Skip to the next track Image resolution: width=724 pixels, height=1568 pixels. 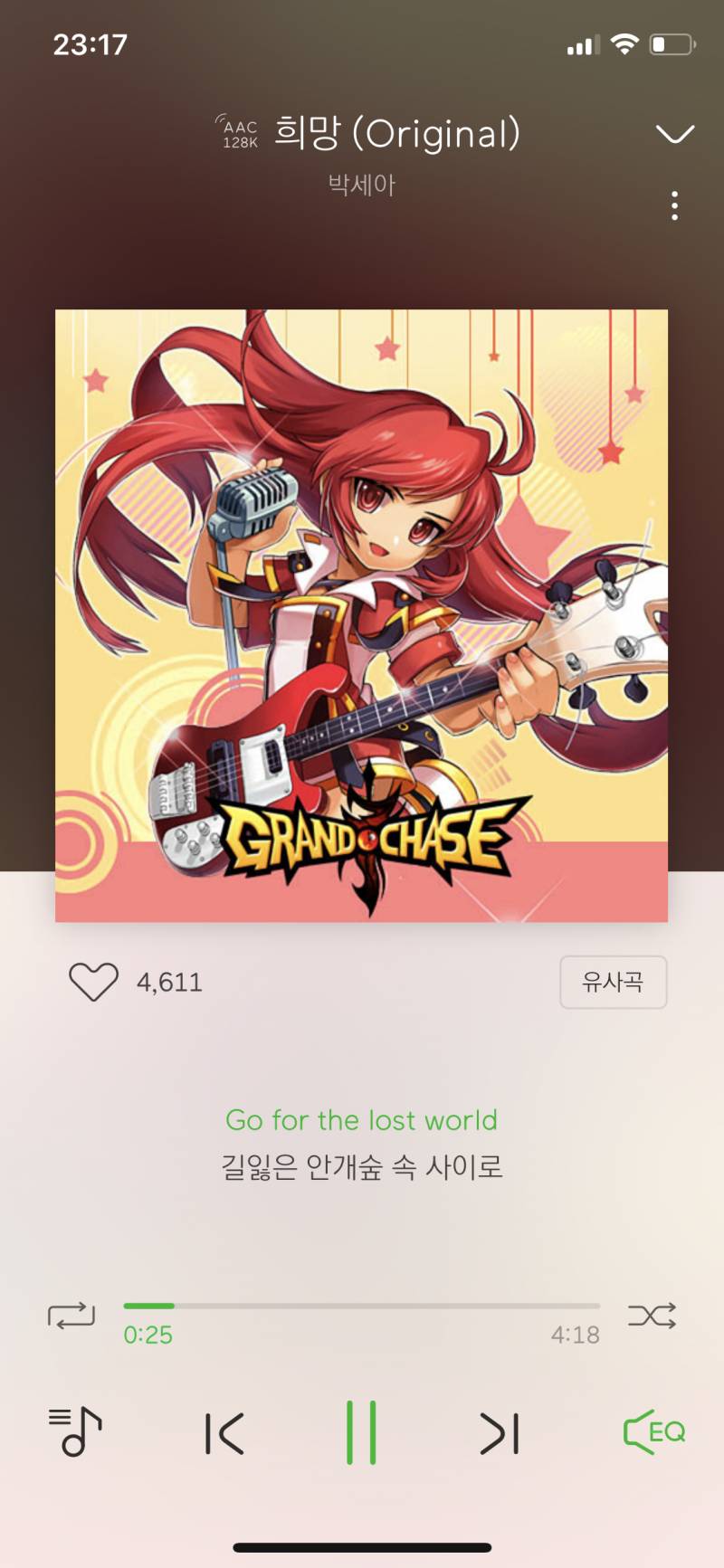coord(500,1433)
